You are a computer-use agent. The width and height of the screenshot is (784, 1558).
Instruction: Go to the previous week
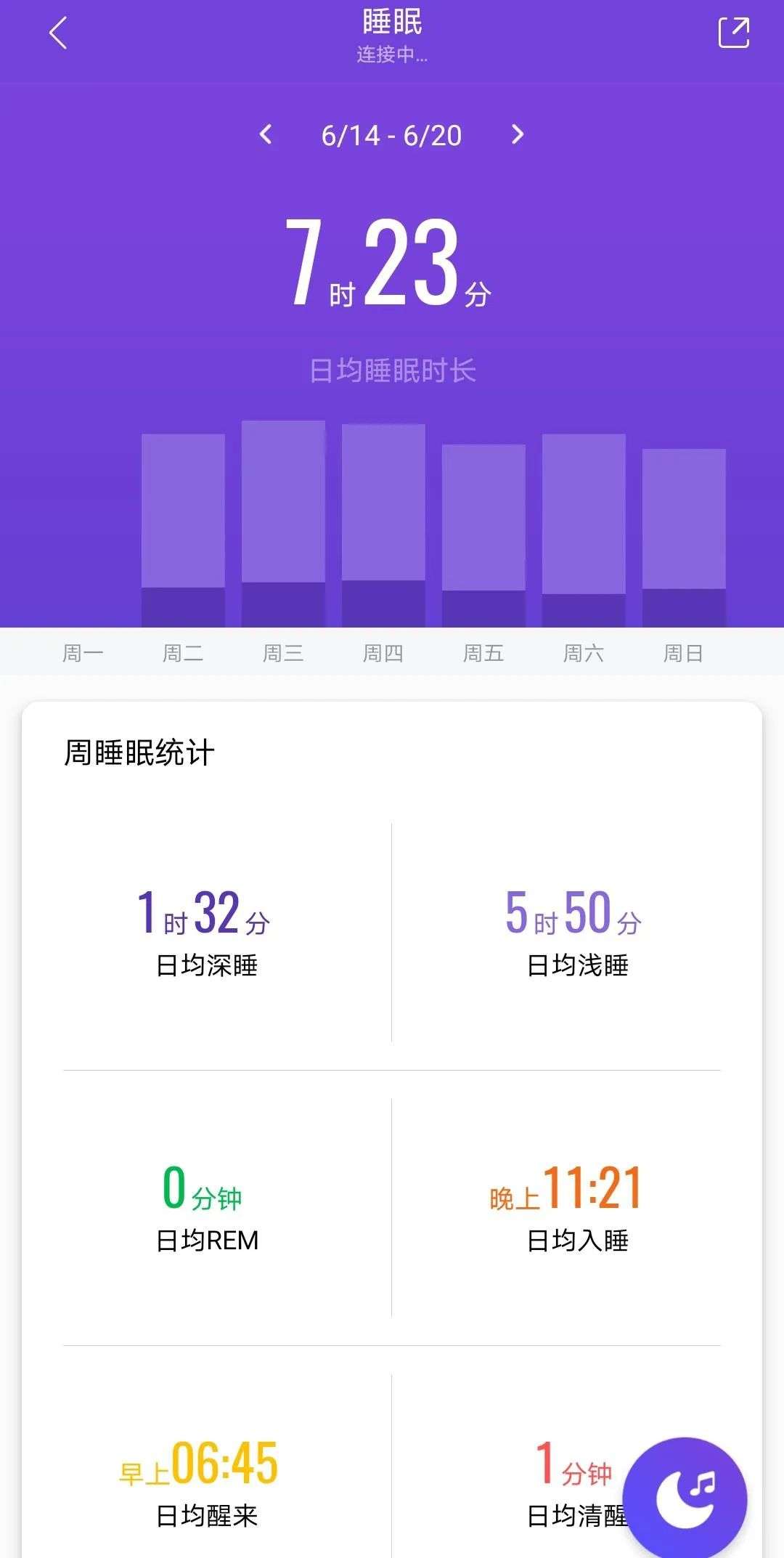pos(266,134)
